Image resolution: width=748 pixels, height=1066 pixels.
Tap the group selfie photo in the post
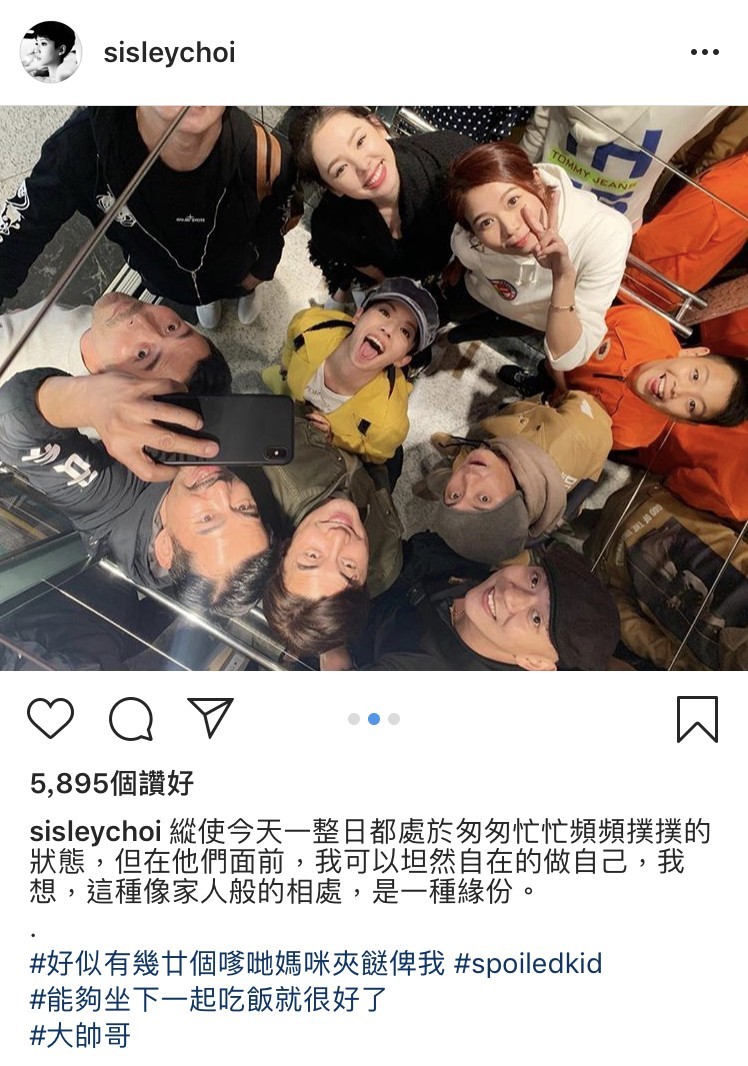pos(374,388)
